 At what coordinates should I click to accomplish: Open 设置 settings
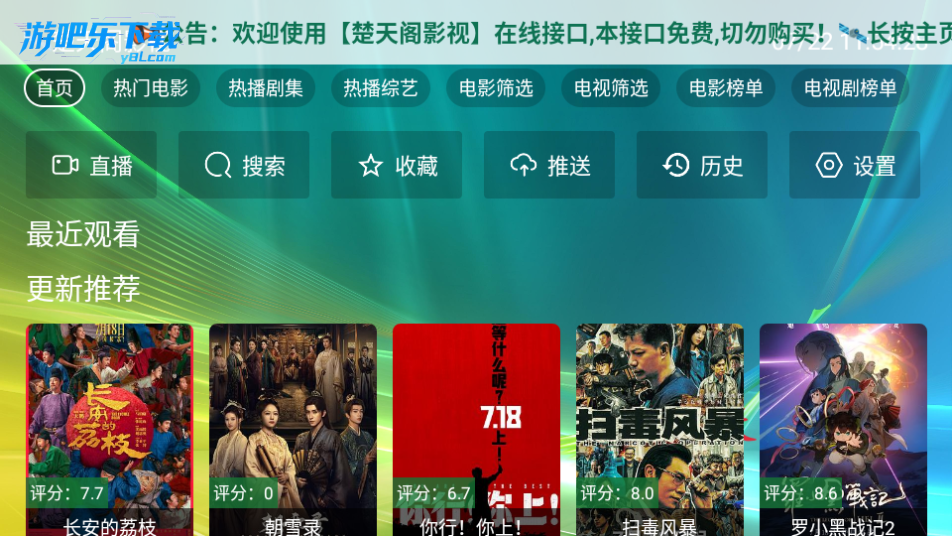(854, 165)
